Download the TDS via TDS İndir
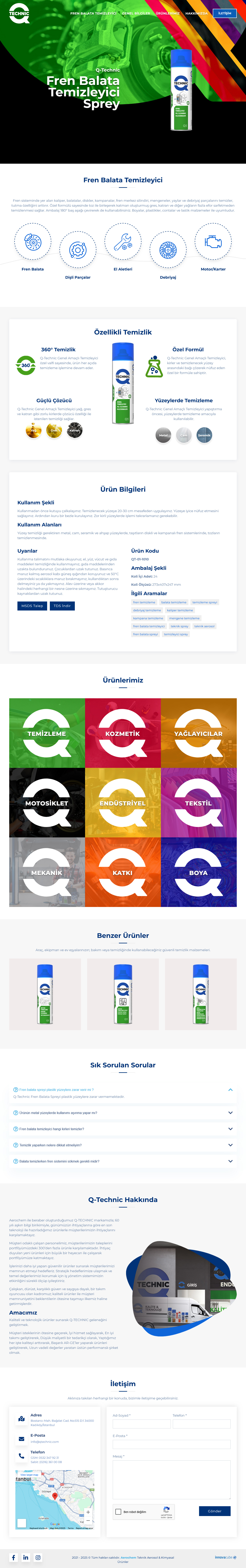Image resolution: width=246 pixels, height=1568 pixels. pos(62,606)
